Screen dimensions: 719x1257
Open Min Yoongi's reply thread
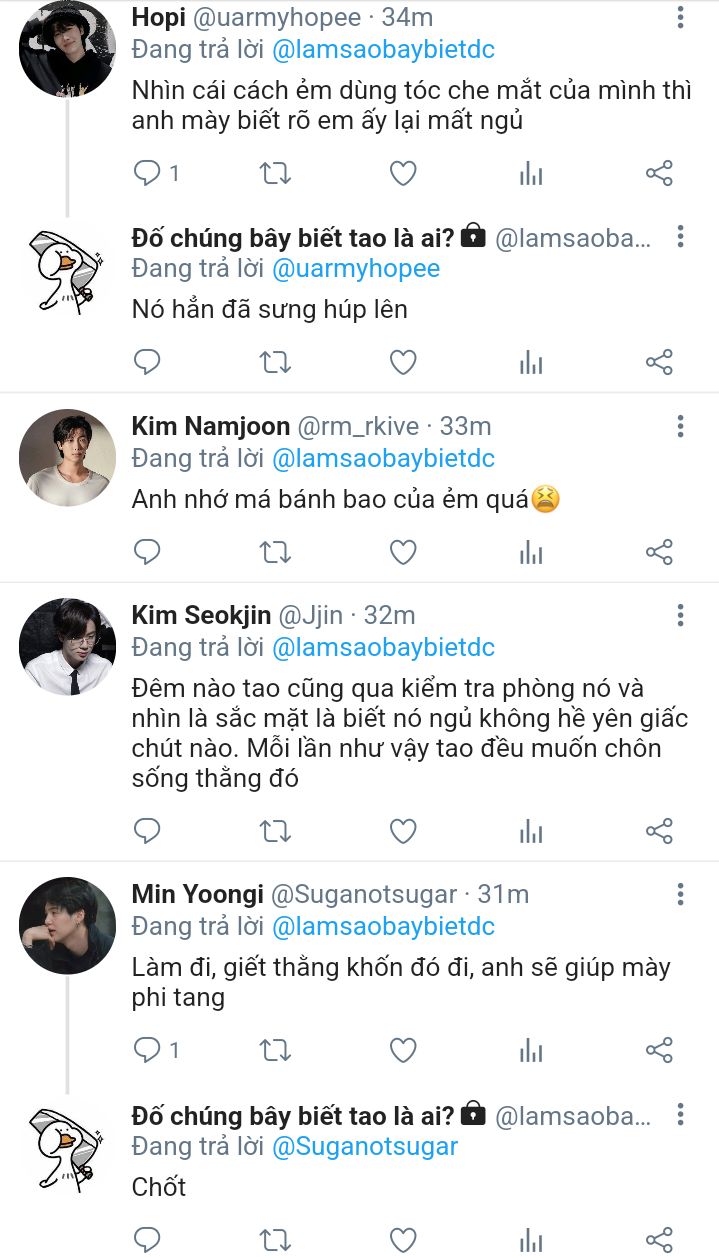(x=156, y=1050)
